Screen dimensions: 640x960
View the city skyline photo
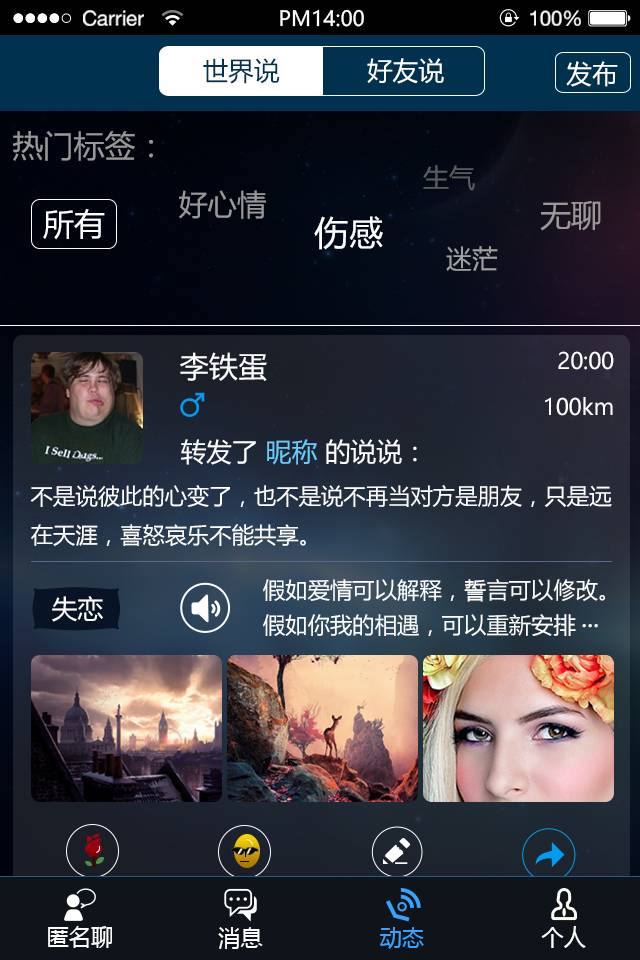tap(126, 728)
